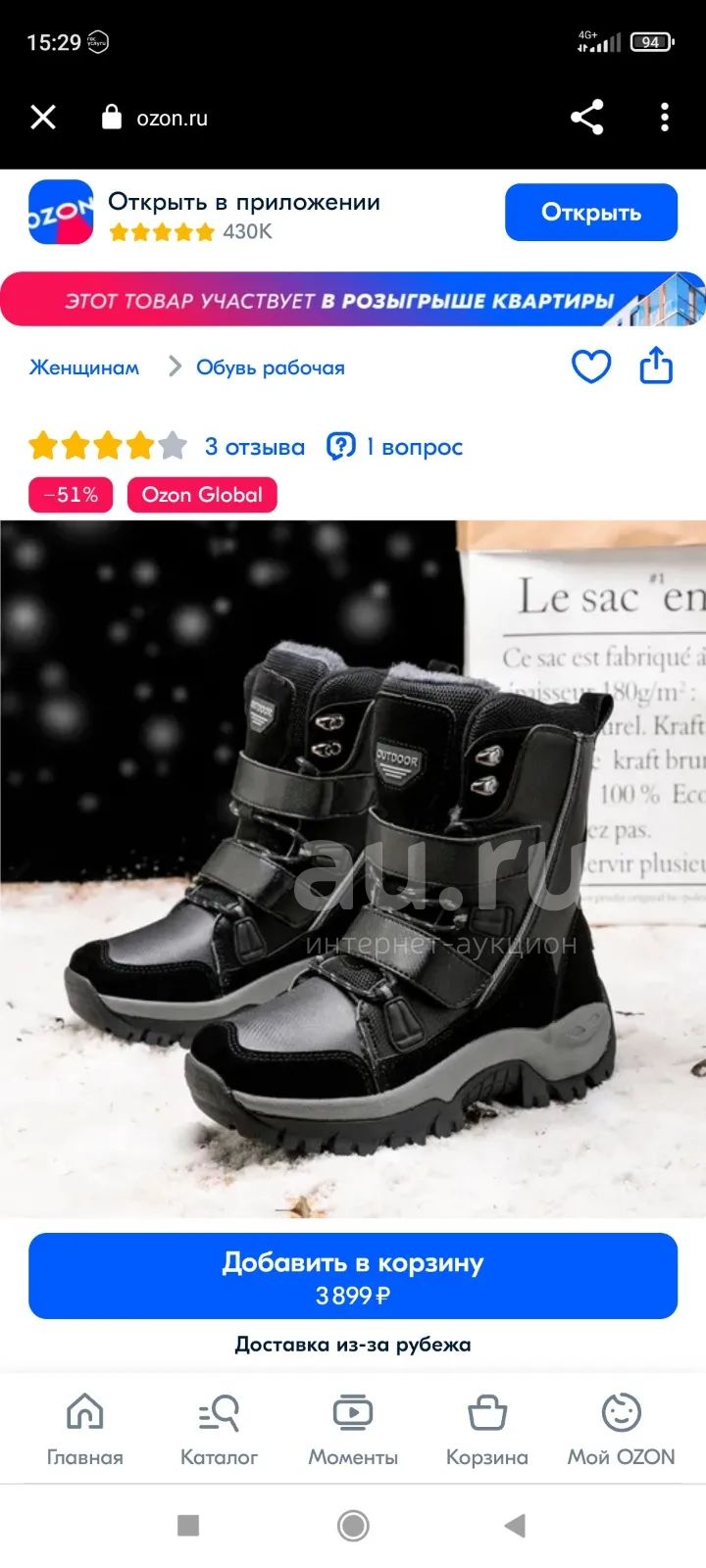Open the Моменты tab
This screenshot has width=706, height=1568.
(x=353, y=1430)
